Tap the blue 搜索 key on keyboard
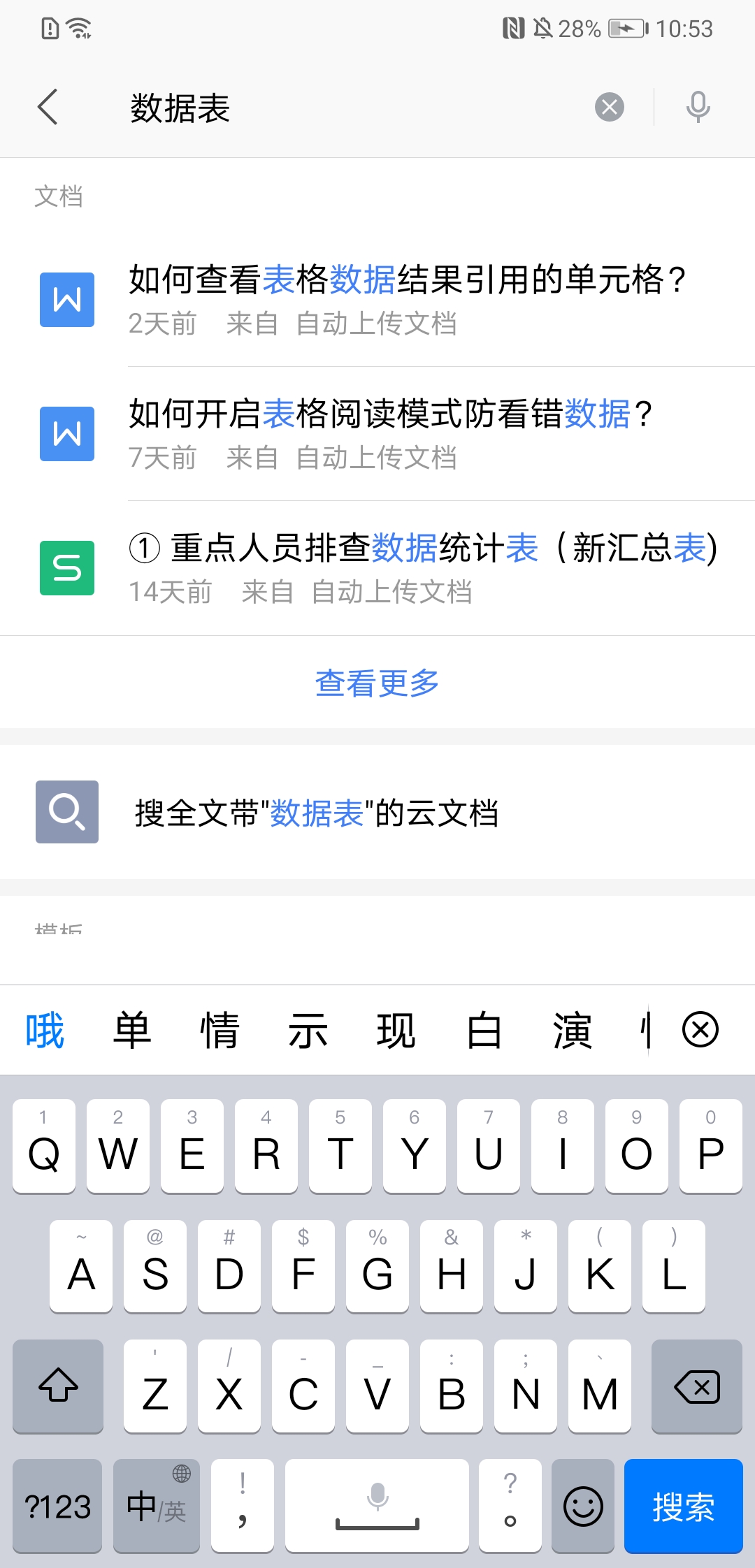Screen dimensions: 755x1568 (x=683, y=1506)
